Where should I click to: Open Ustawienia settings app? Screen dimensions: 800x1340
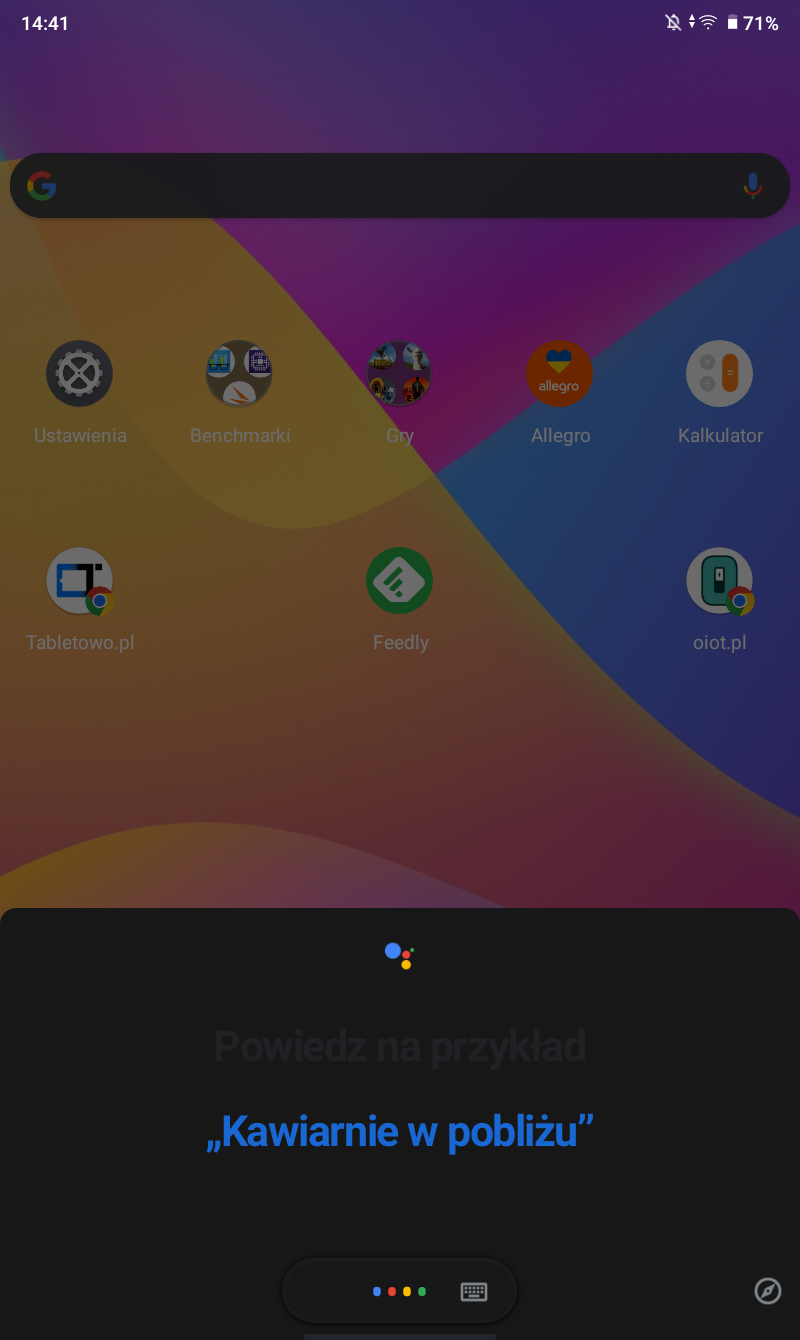80,375
